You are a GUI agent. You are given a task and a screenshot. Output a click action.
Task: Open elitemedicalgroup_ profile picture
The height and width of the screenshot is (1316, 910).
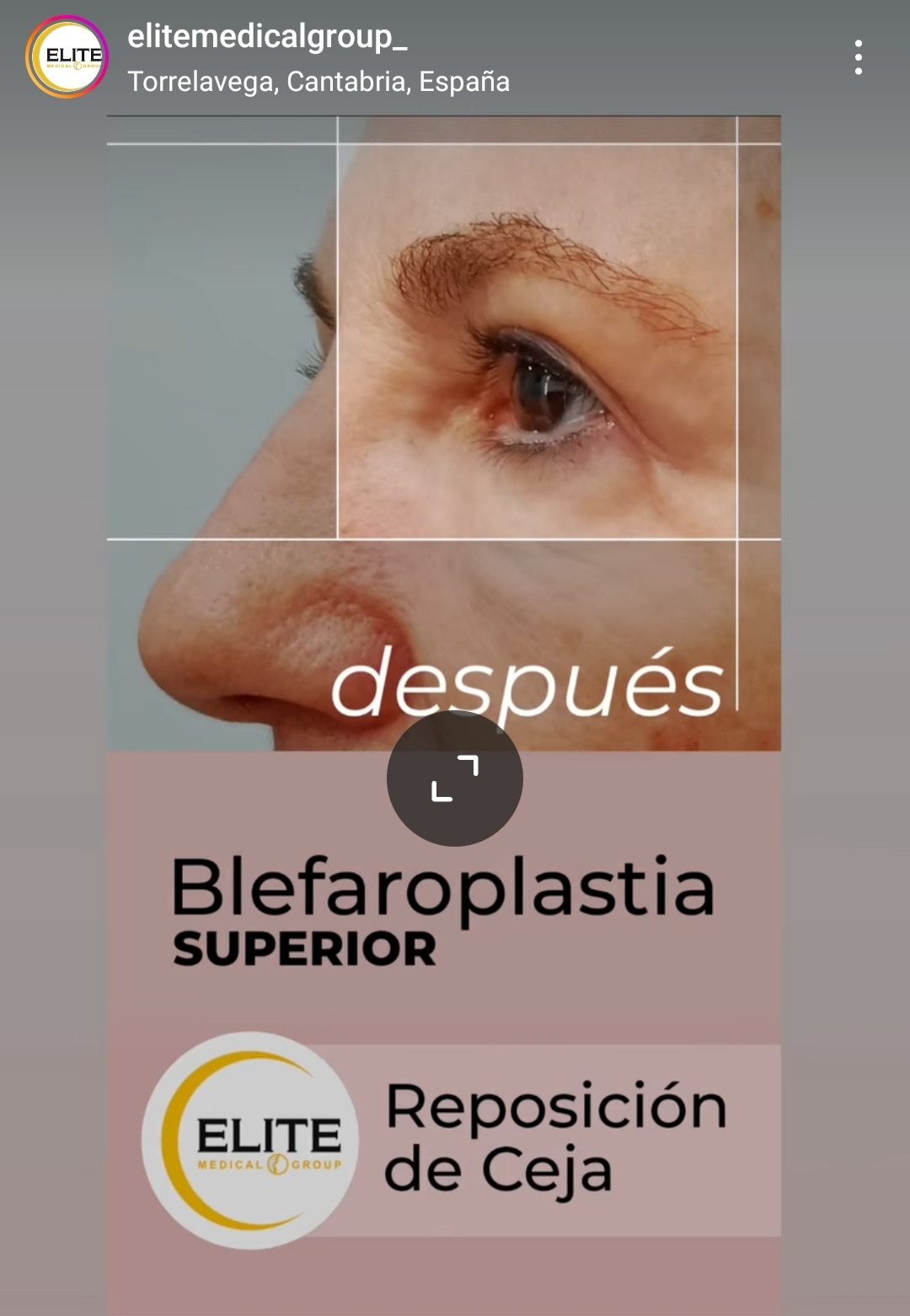point(67,57)
